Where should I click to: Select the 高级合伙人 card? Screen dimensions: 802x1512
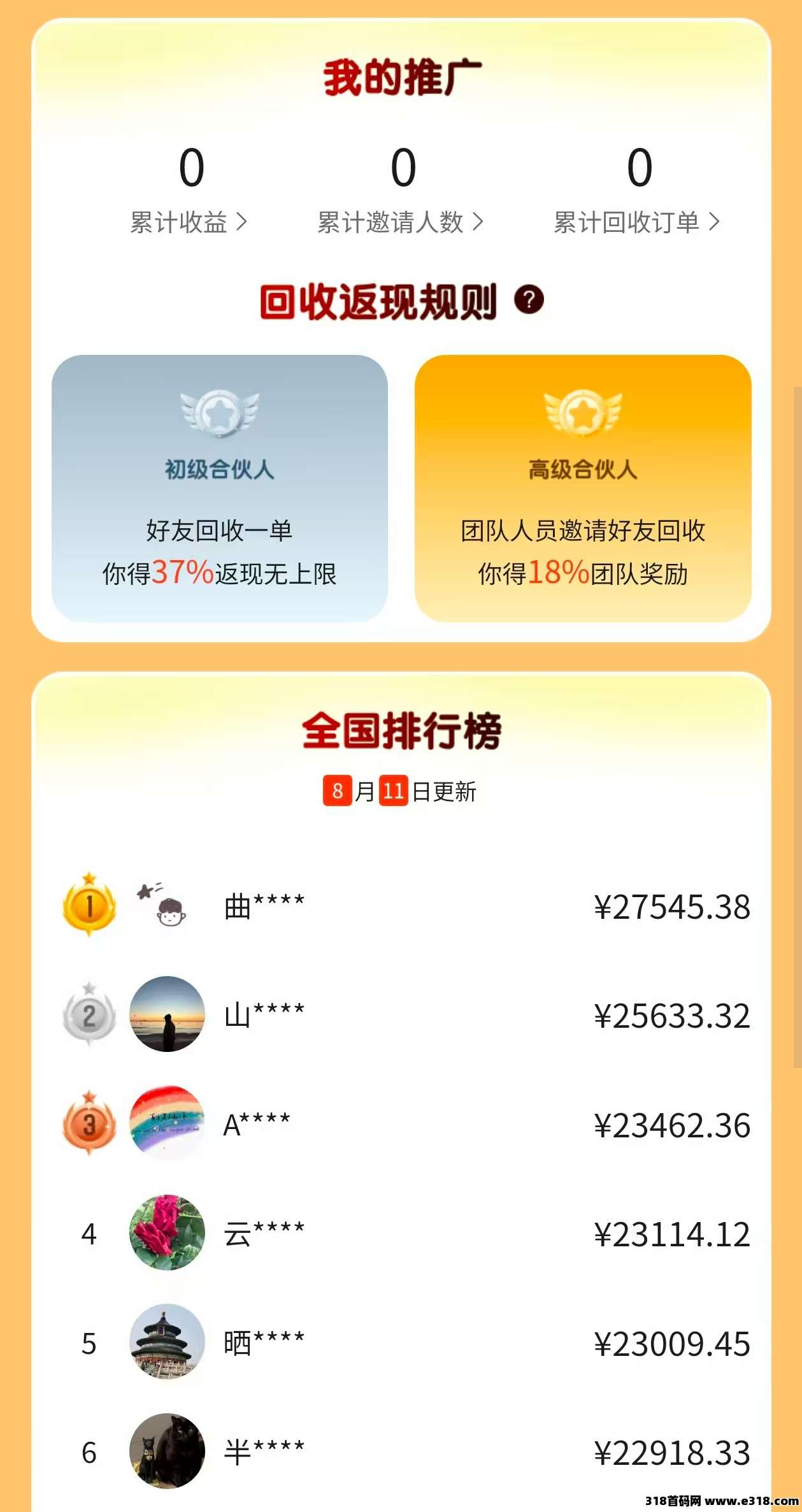582,488
